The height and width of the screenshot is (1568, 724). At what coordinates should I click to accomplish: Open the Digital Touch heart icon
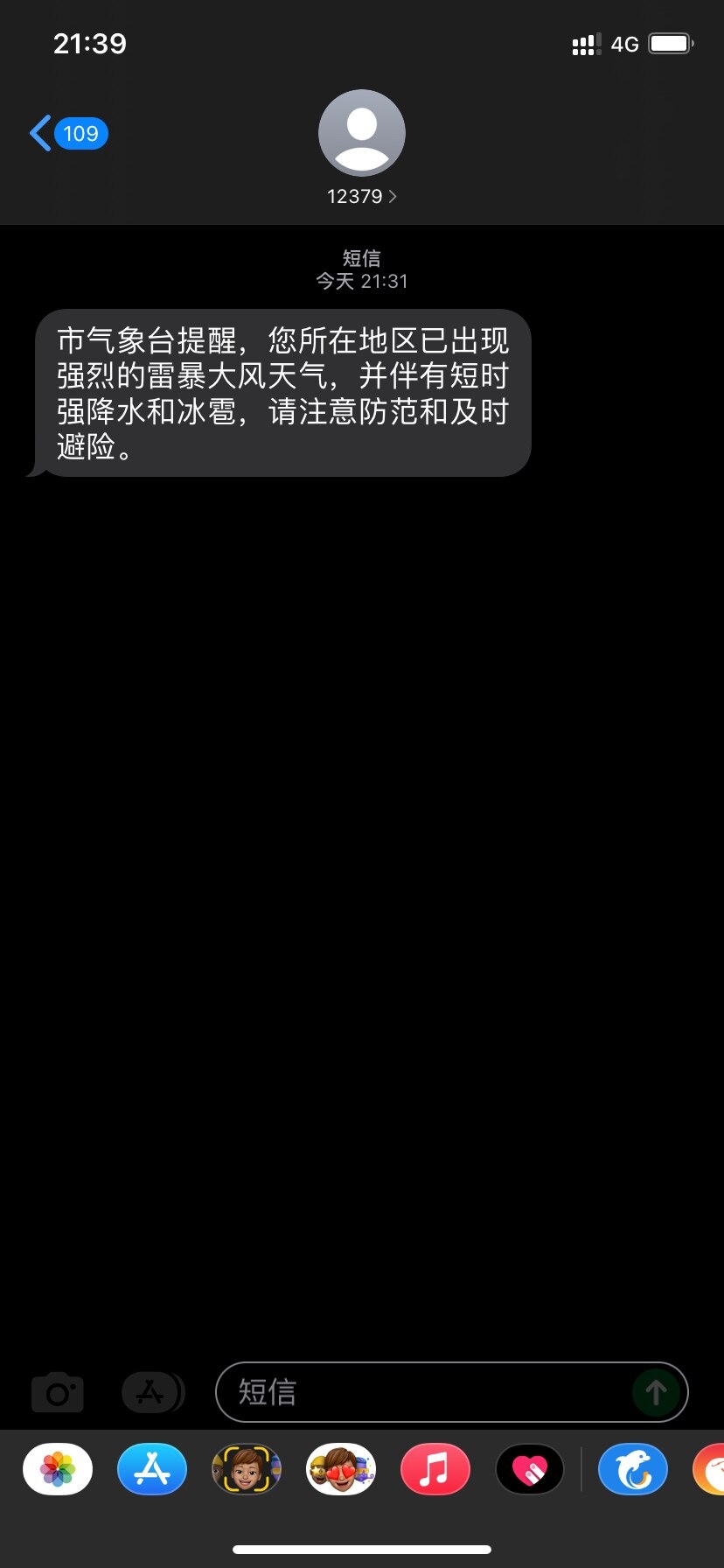[x=530, y=1469]
